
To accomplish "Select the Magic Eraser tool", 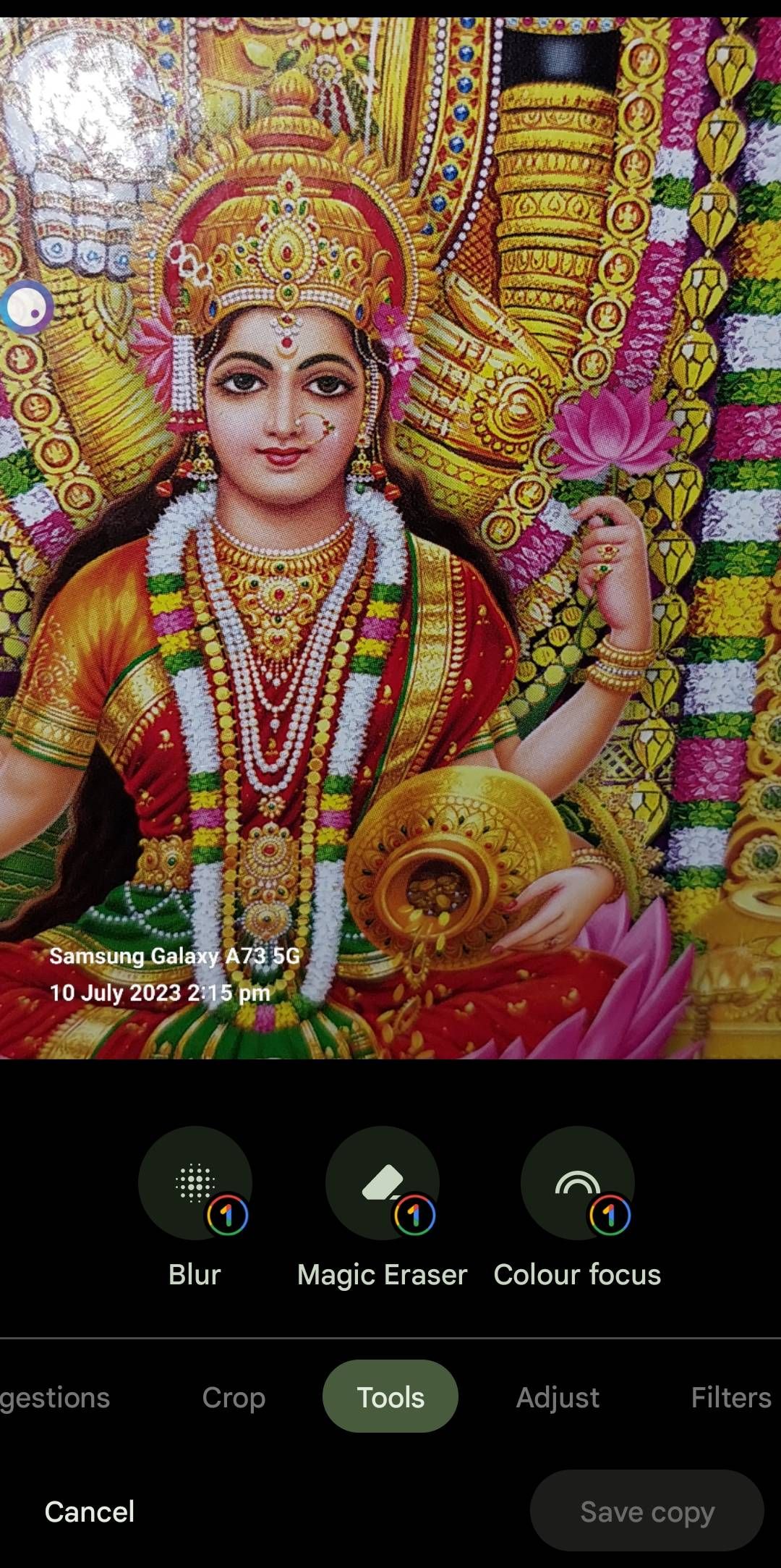I will (383, 1183).
